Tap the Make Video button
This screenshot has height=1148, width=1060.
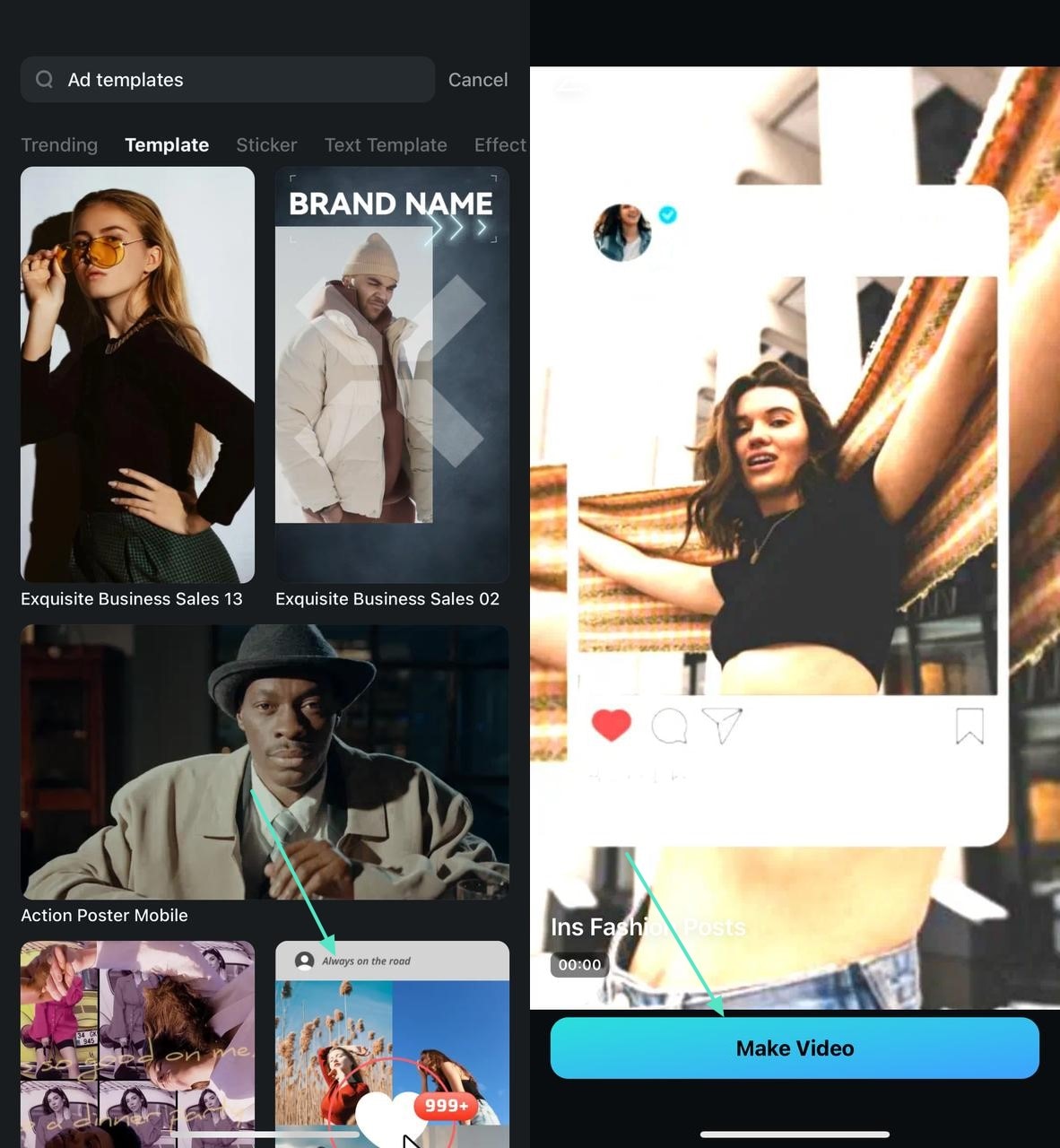(x=795, y=1048)
